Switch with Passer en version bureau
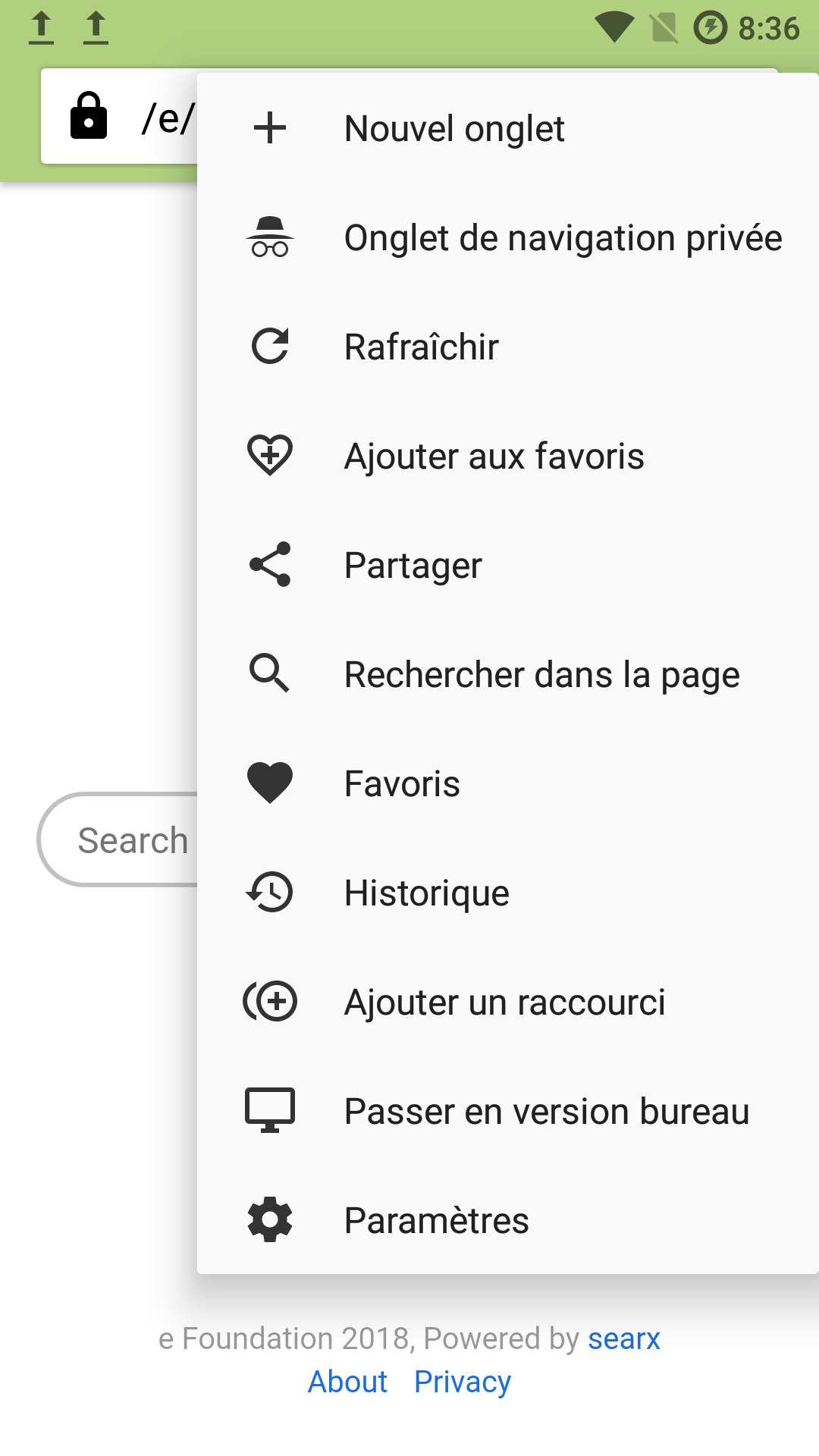Screen dimensions: 819x1456 [508, 1111]
